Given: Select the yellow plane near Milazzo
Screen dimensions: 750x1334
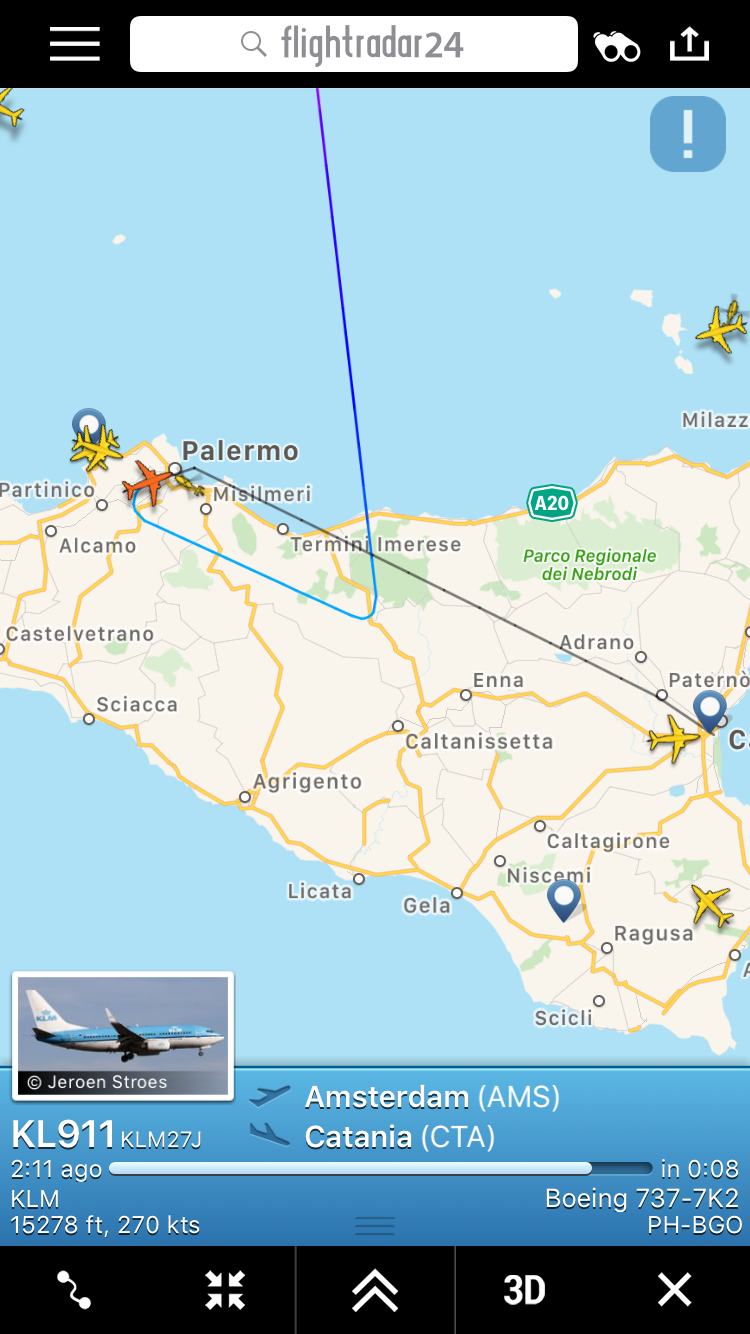Looking at the screenshot, I should pyautogui.click(x=721, y=327).
